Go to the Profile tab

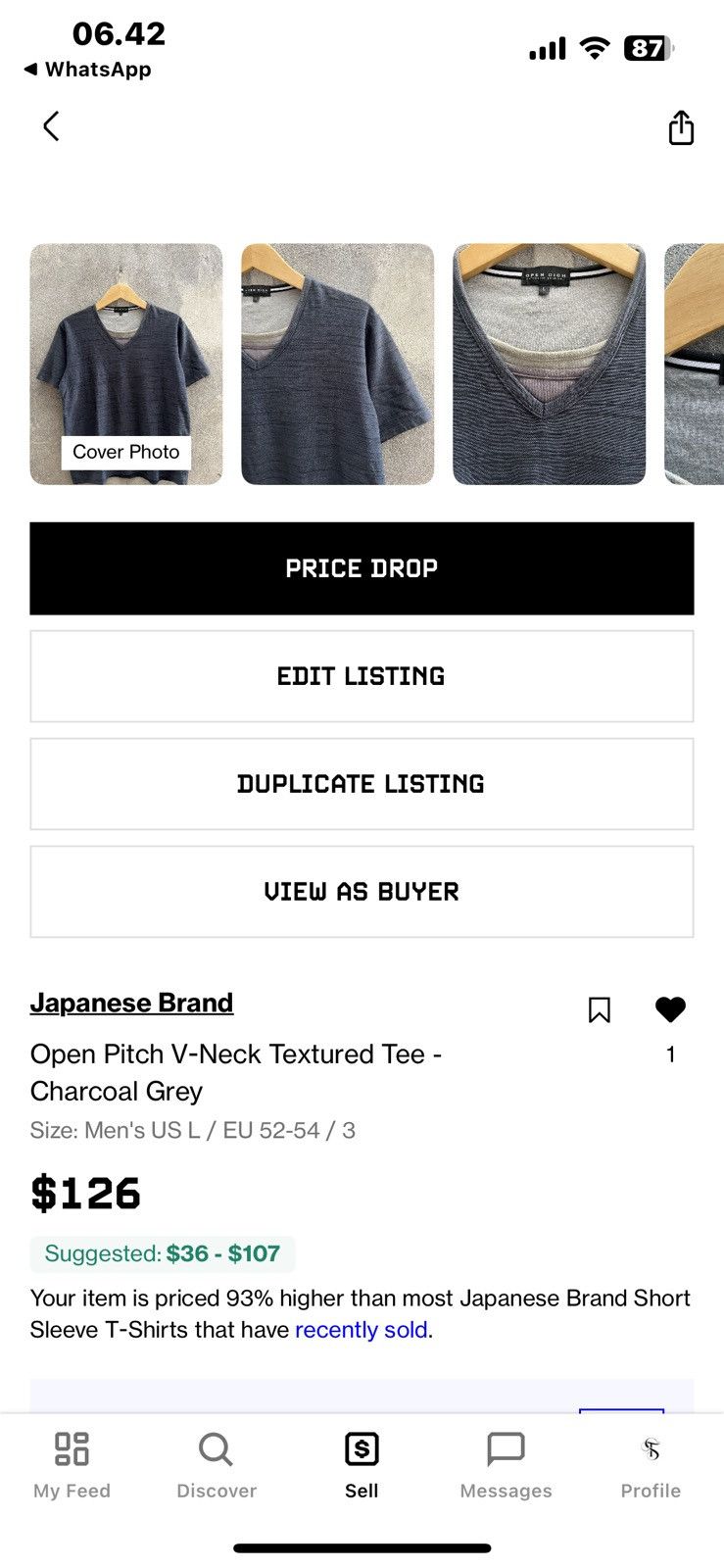pyautogui.click(x=651, y=1465)
